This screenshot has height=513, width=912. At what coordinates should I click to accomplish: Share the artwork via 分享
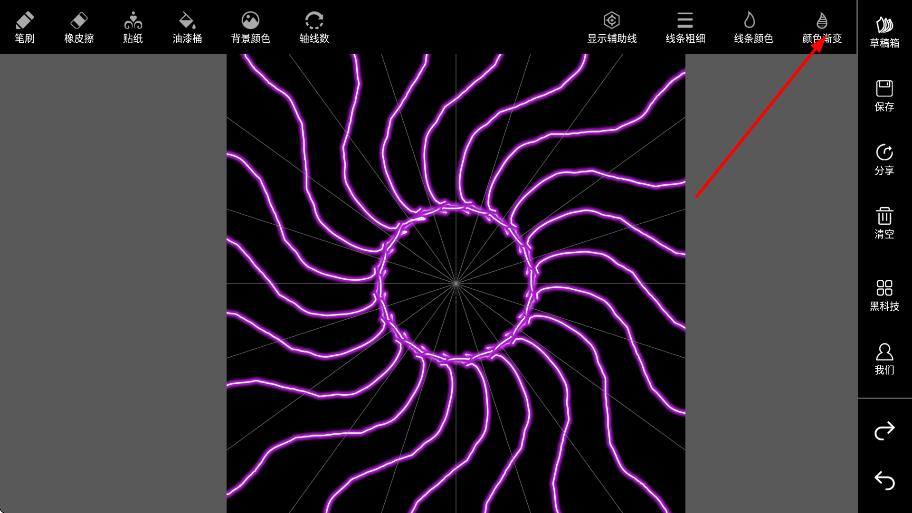coord(884,159)
